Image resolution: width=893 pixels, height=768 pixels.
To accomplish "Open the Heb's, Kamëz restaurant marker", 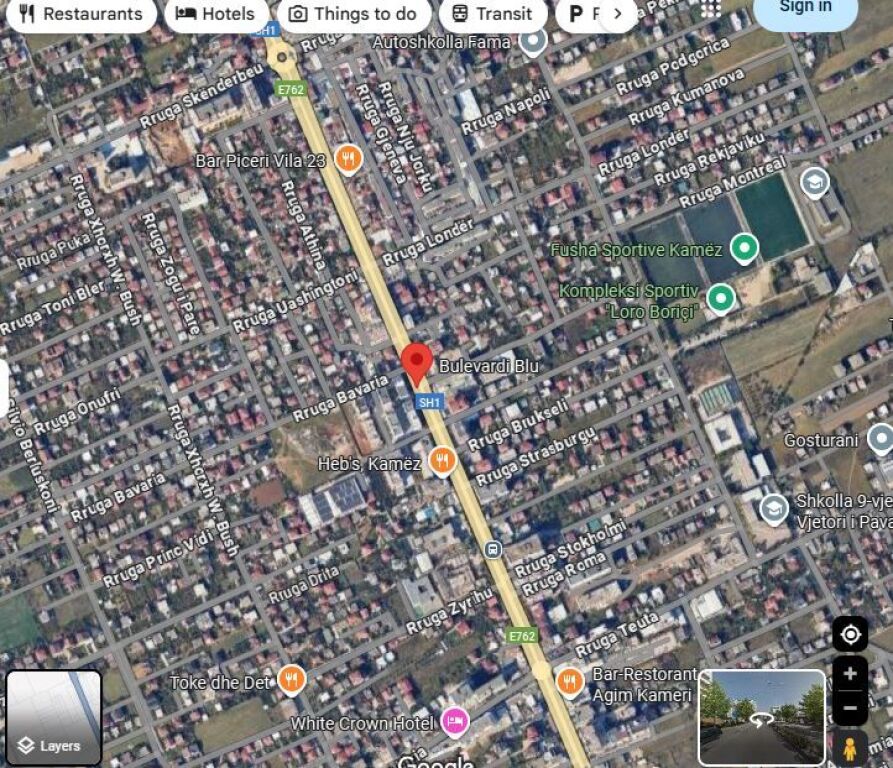I will [x=442, y=461].
